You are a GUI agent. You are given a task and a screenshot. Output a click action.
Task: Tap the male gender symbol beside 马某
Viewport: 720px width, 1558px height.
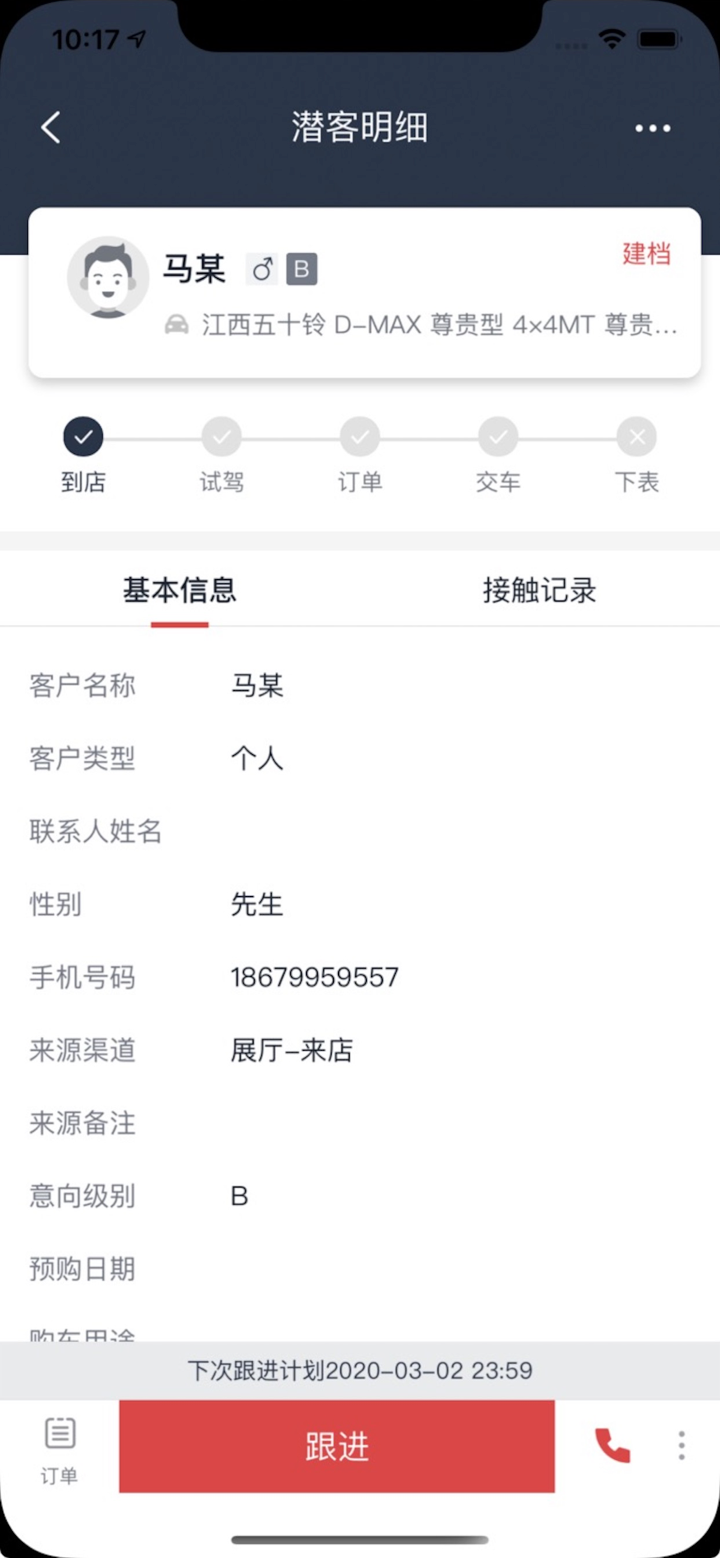click(x=262, y=267)
